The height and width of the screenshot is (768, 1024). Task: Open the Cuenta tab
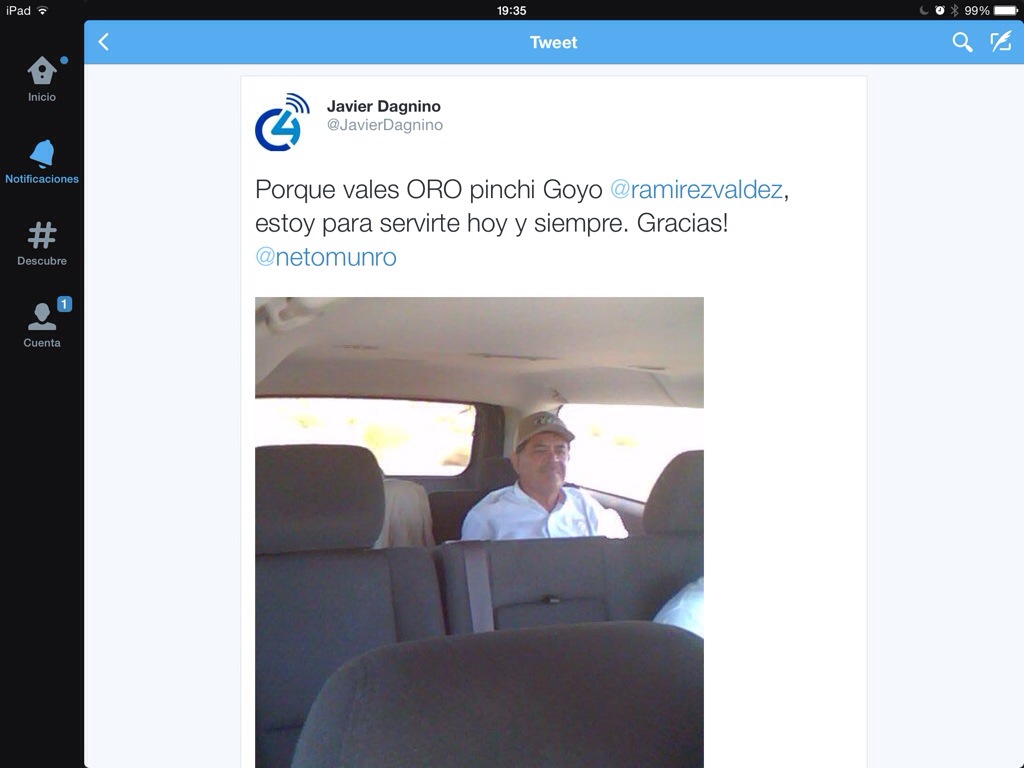[42, 324]
